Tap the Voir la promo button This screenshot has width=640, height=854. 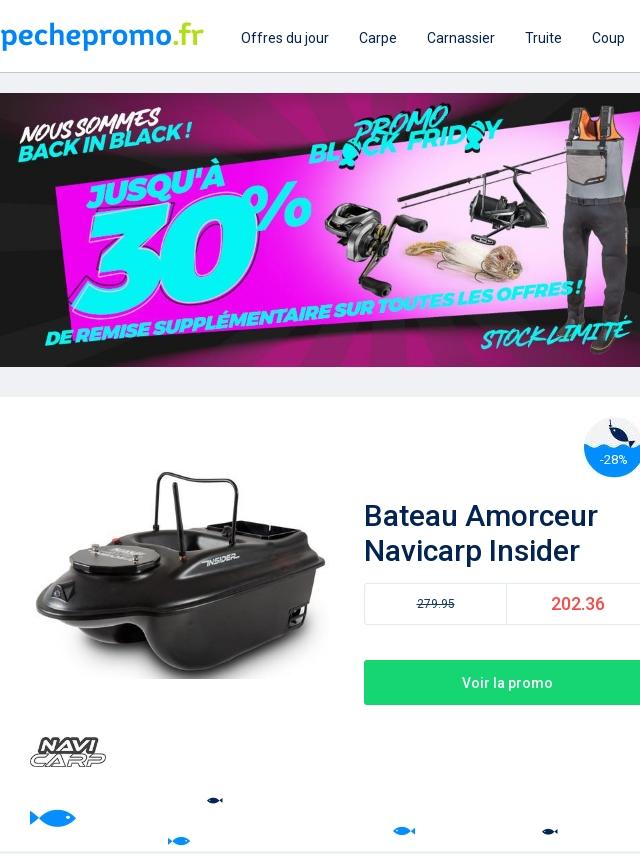(x=506, y=683)
